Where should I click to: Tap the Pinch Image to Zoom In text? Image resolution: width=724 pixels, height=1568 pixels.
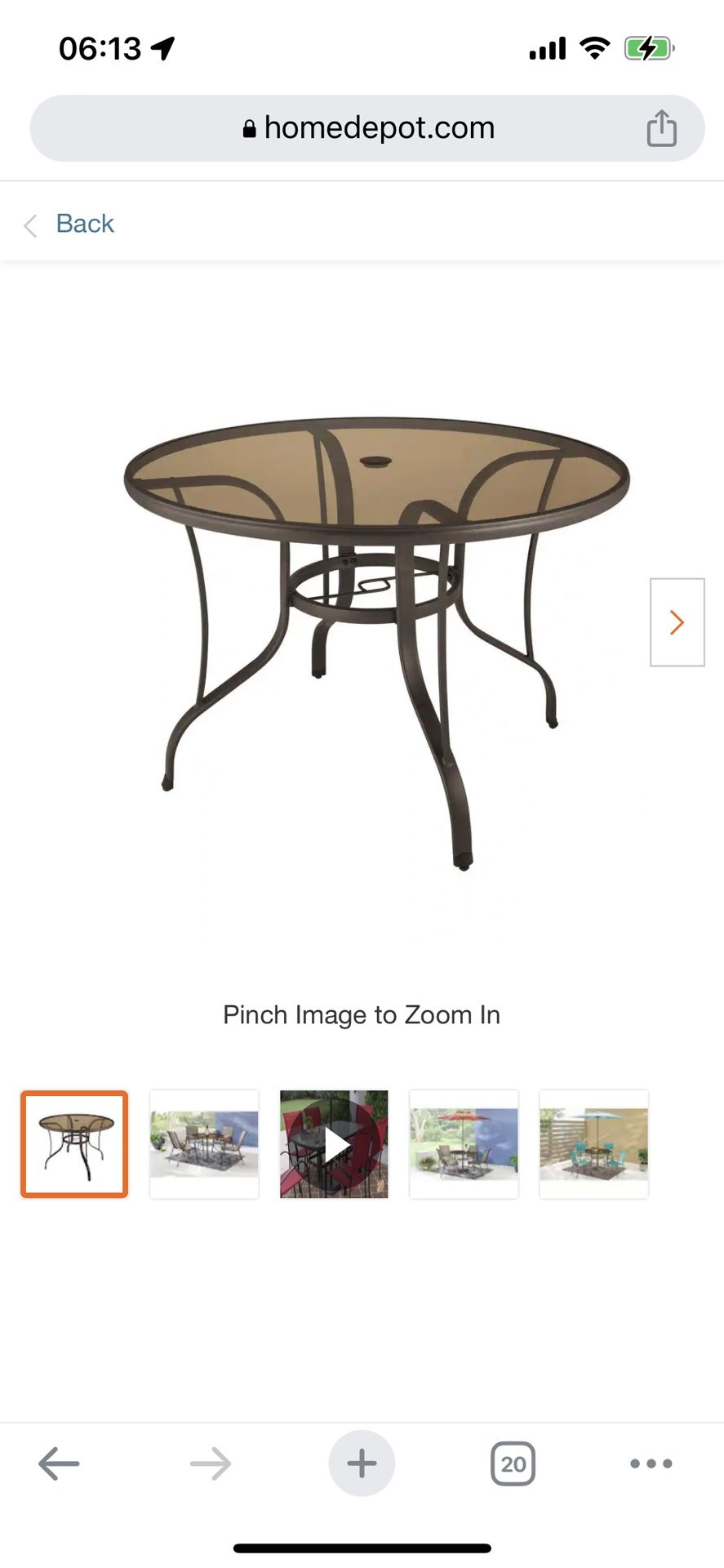point(362,1014)
